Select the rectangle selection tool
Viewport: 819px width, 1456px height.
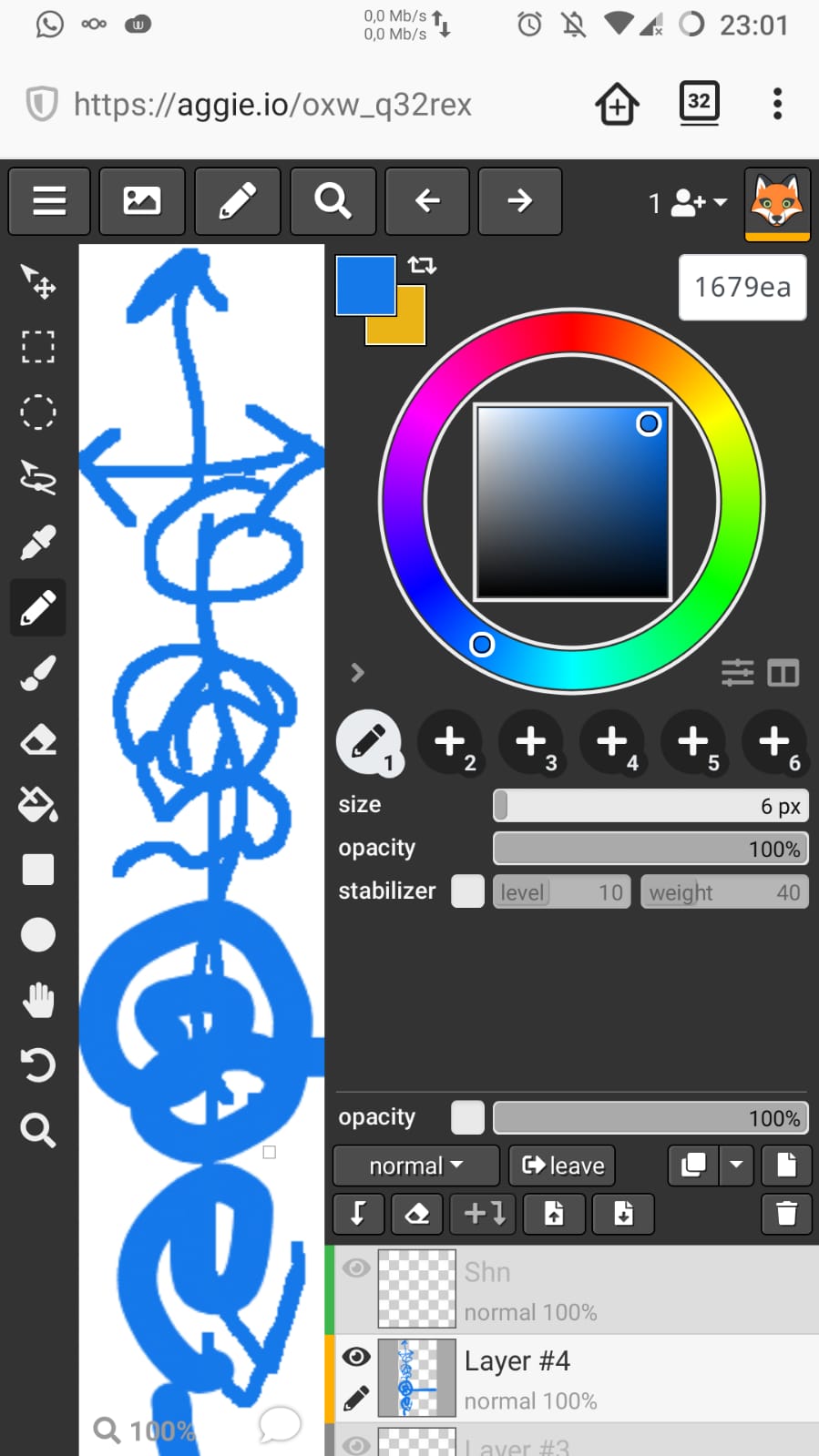point(38,347)
